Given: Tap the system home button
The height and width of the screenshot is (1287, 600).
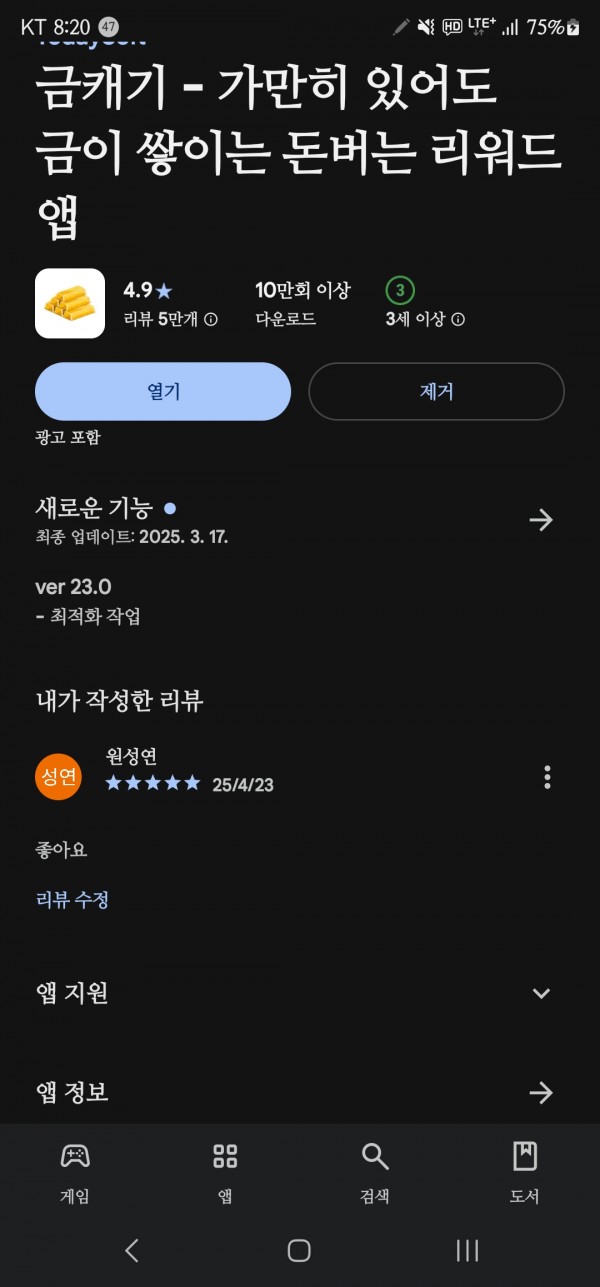Looking at the screenshot, I should 299,1250.
